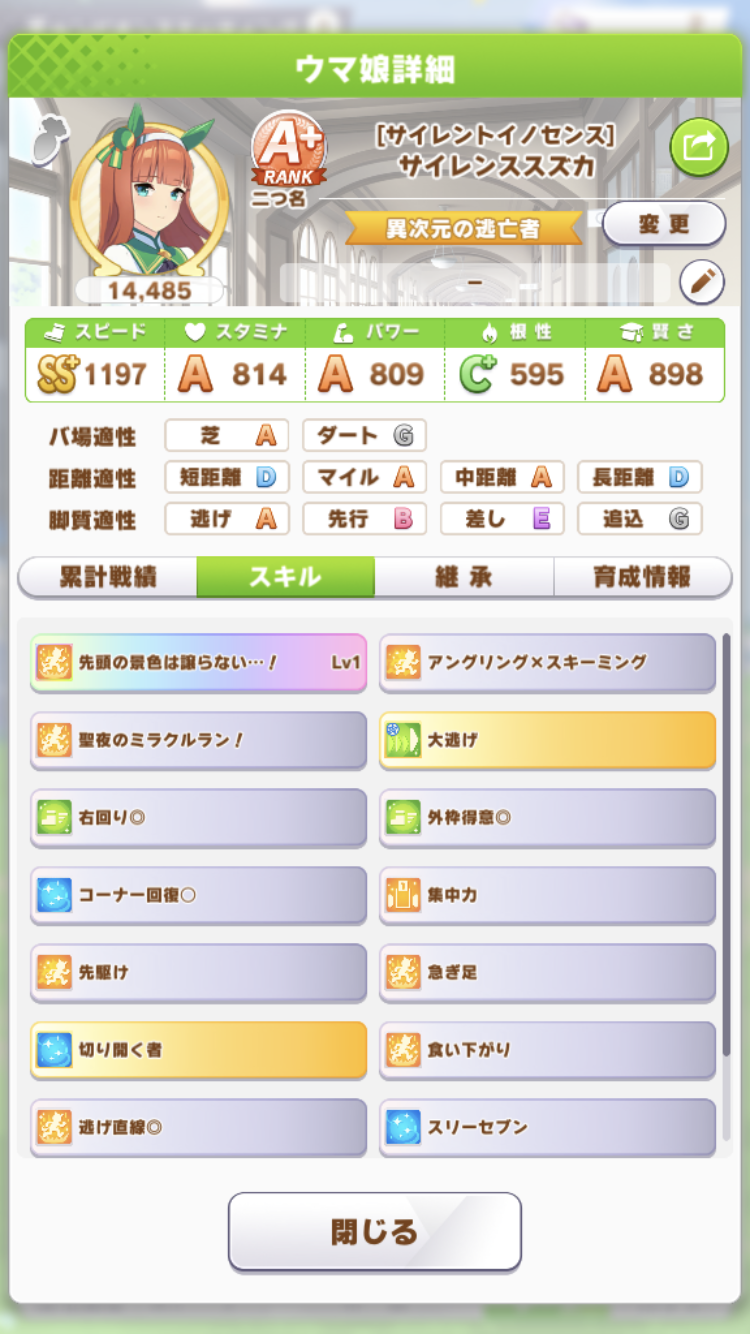Switch to the 育成情報 tab

click(642, 577)
